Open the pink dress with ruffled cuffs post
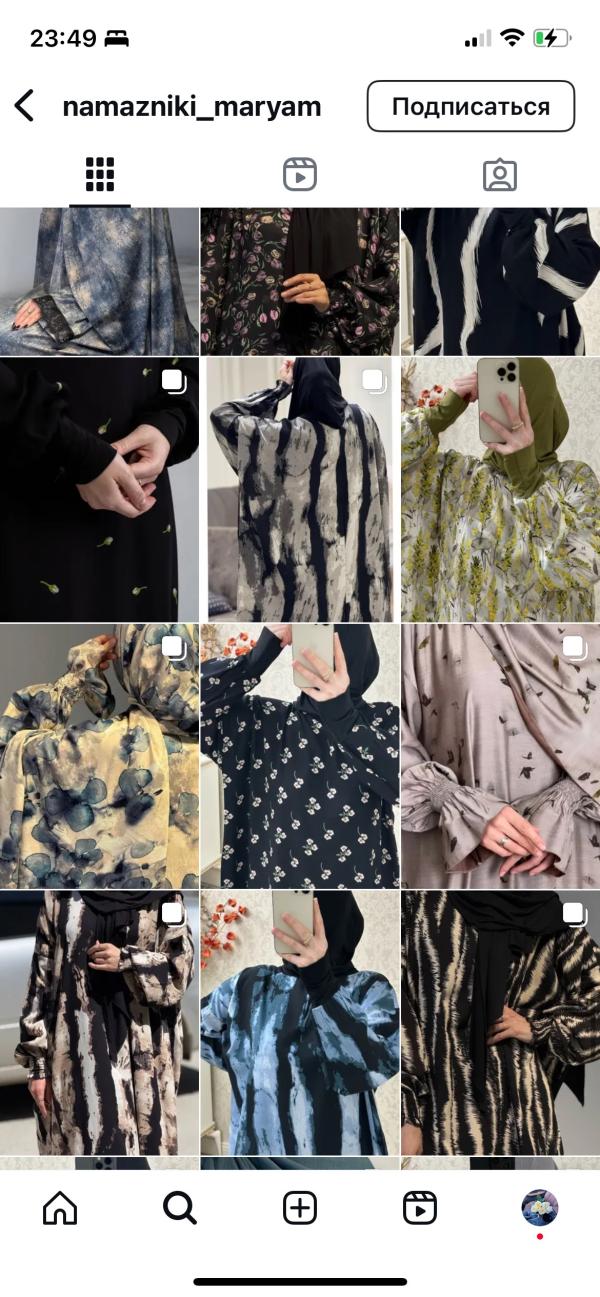The height and width of the screenshot is (1297, 600). click(x=500, y=757)
